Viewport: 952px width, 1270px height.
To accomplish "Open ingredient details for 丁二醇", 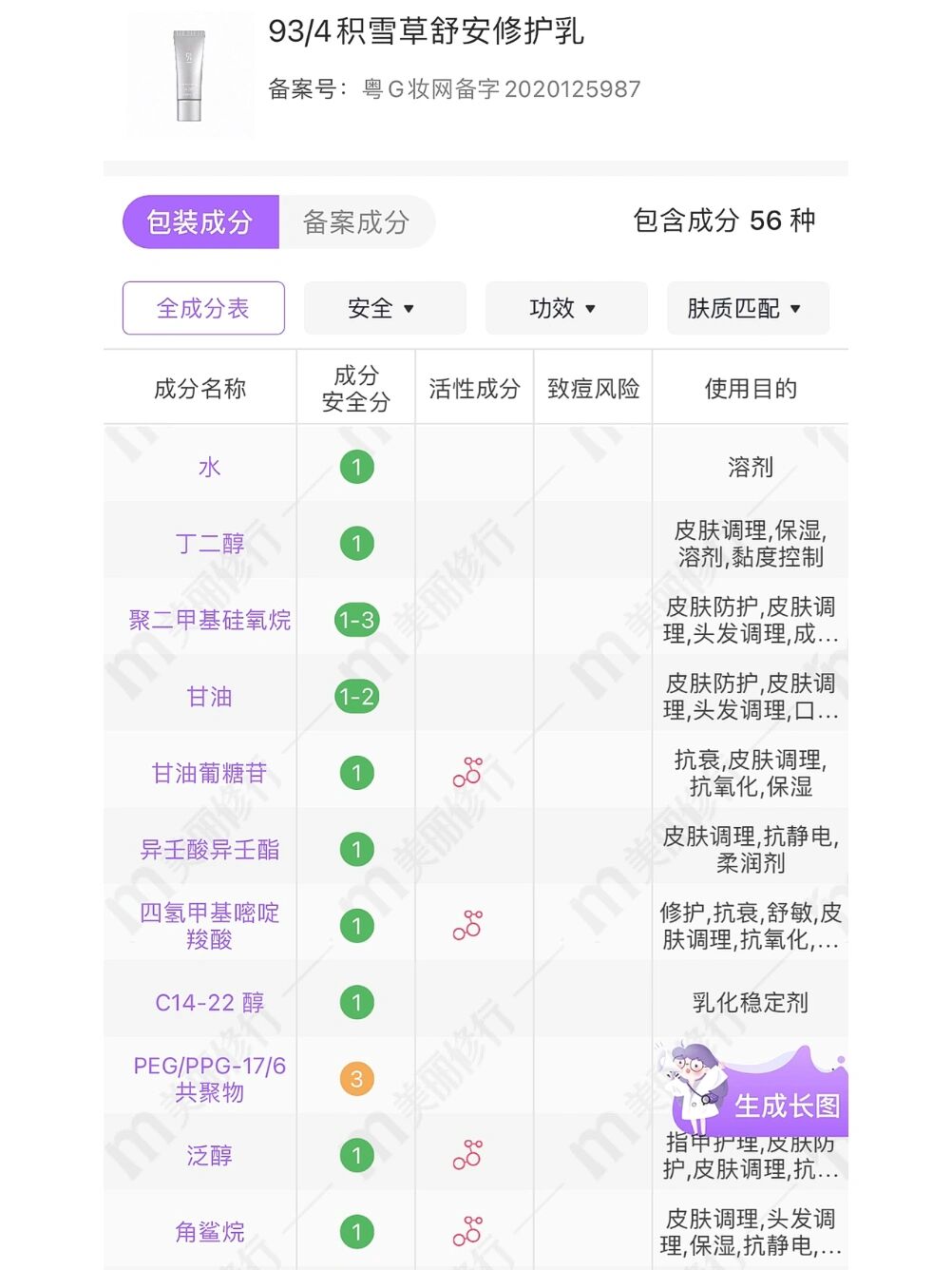I will (x=209, y=544).
